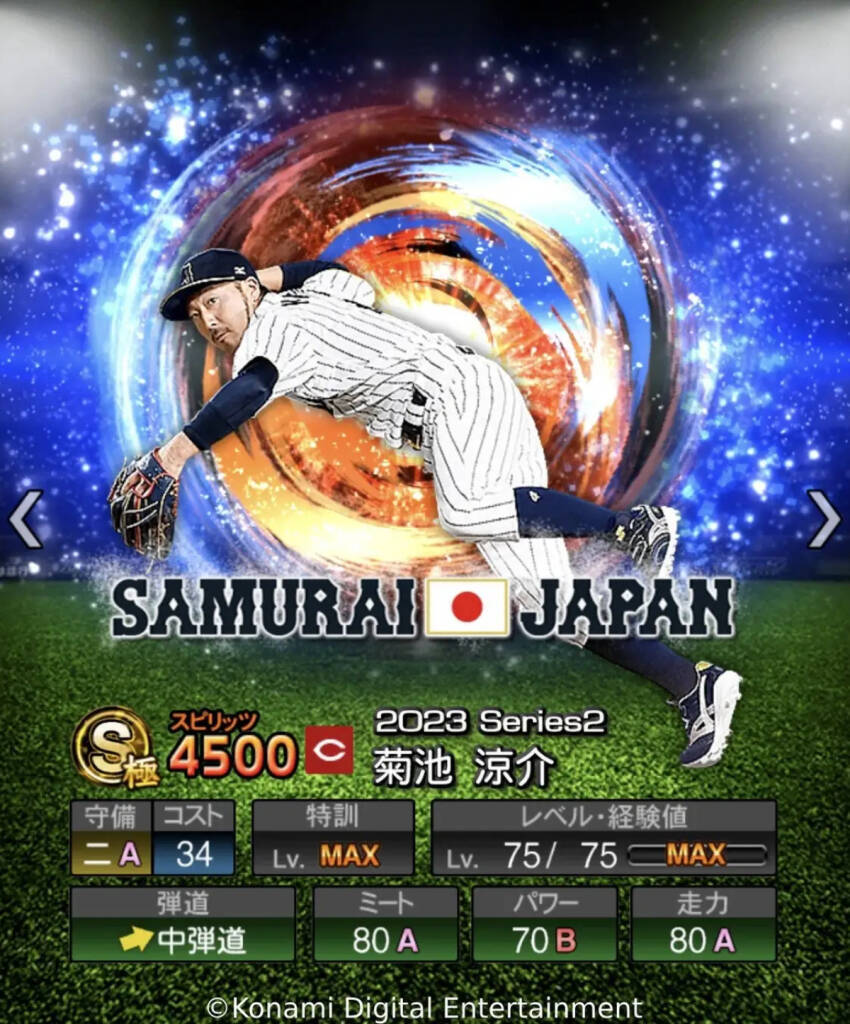Go to the next player card
The width and height of the screenshot is (850, 1024).
click(x=823, y=518)
